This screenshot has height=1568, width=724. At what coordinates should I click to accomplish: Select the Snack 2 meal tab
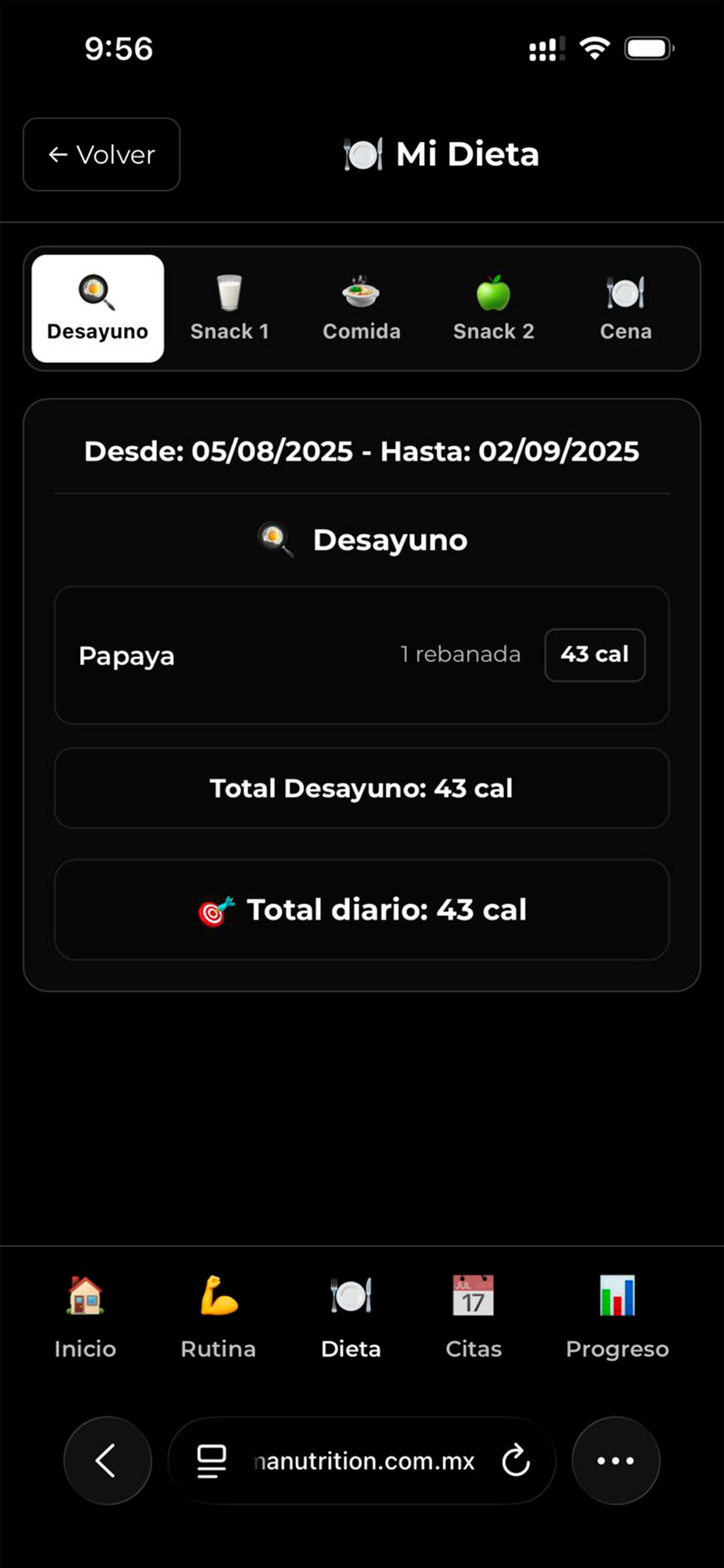[x=493, y=309]
